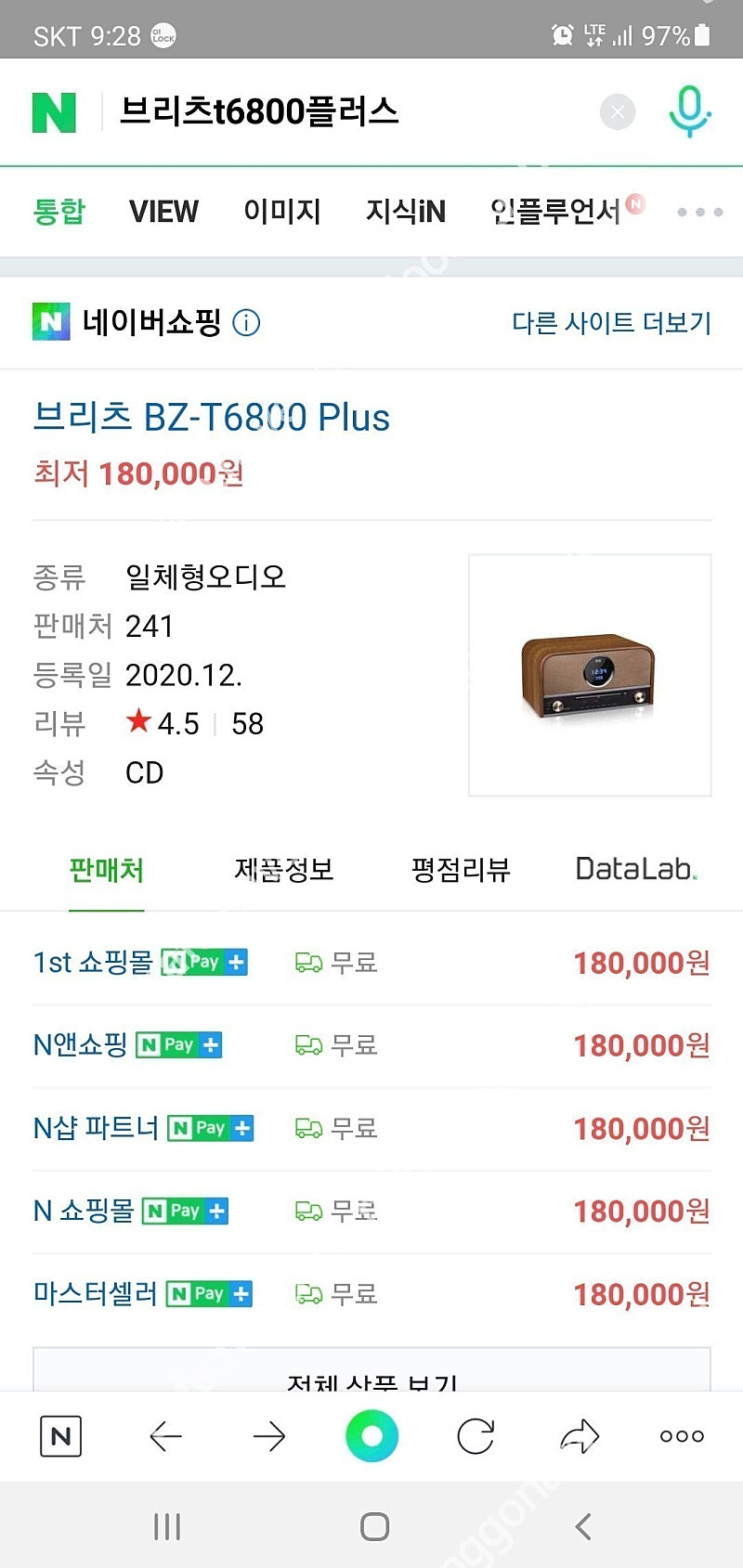743x1568 pixels.
Task: Clear the search field with the X button
Action: tap(617, 111)
